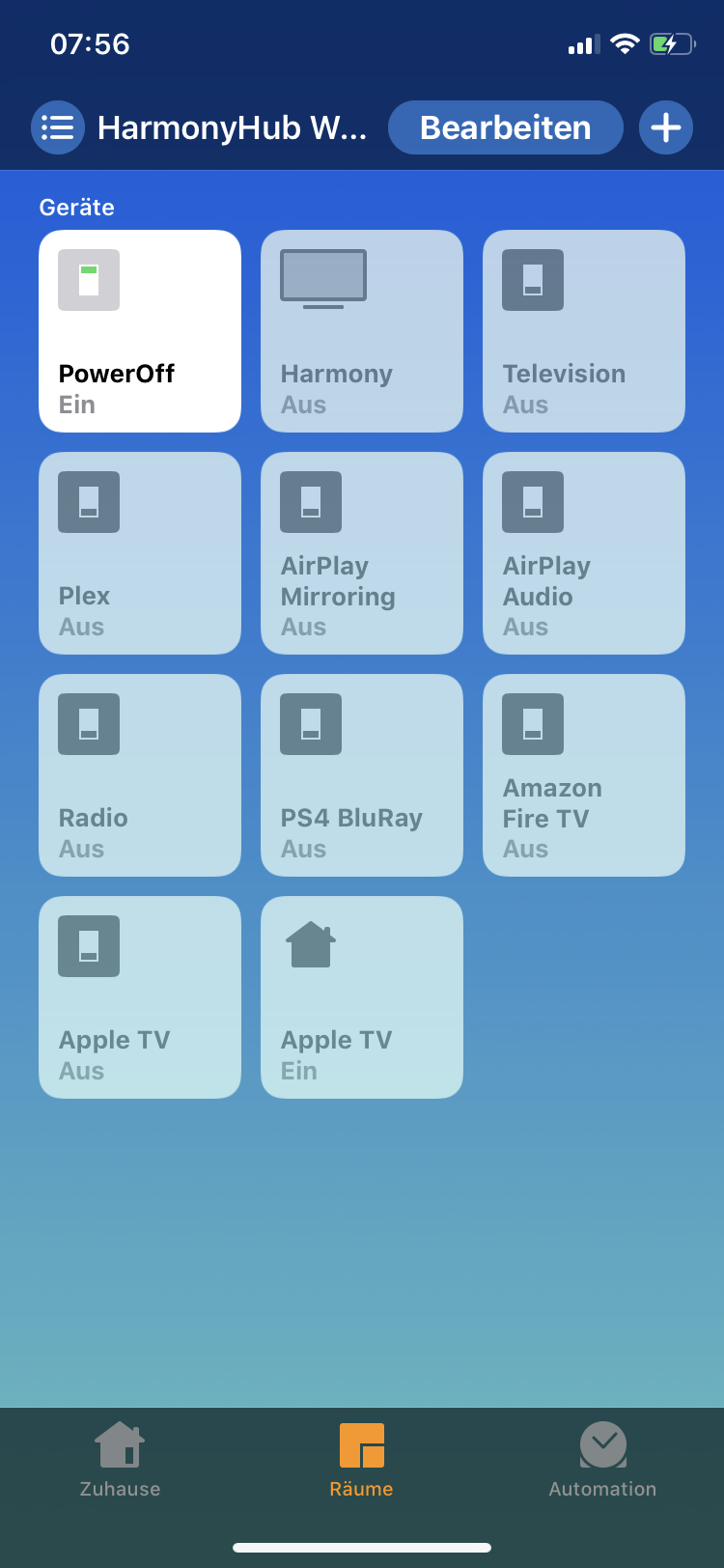Switch on the Plex tile
This screenshot has height=1568, width=724.
click(140, 553)
